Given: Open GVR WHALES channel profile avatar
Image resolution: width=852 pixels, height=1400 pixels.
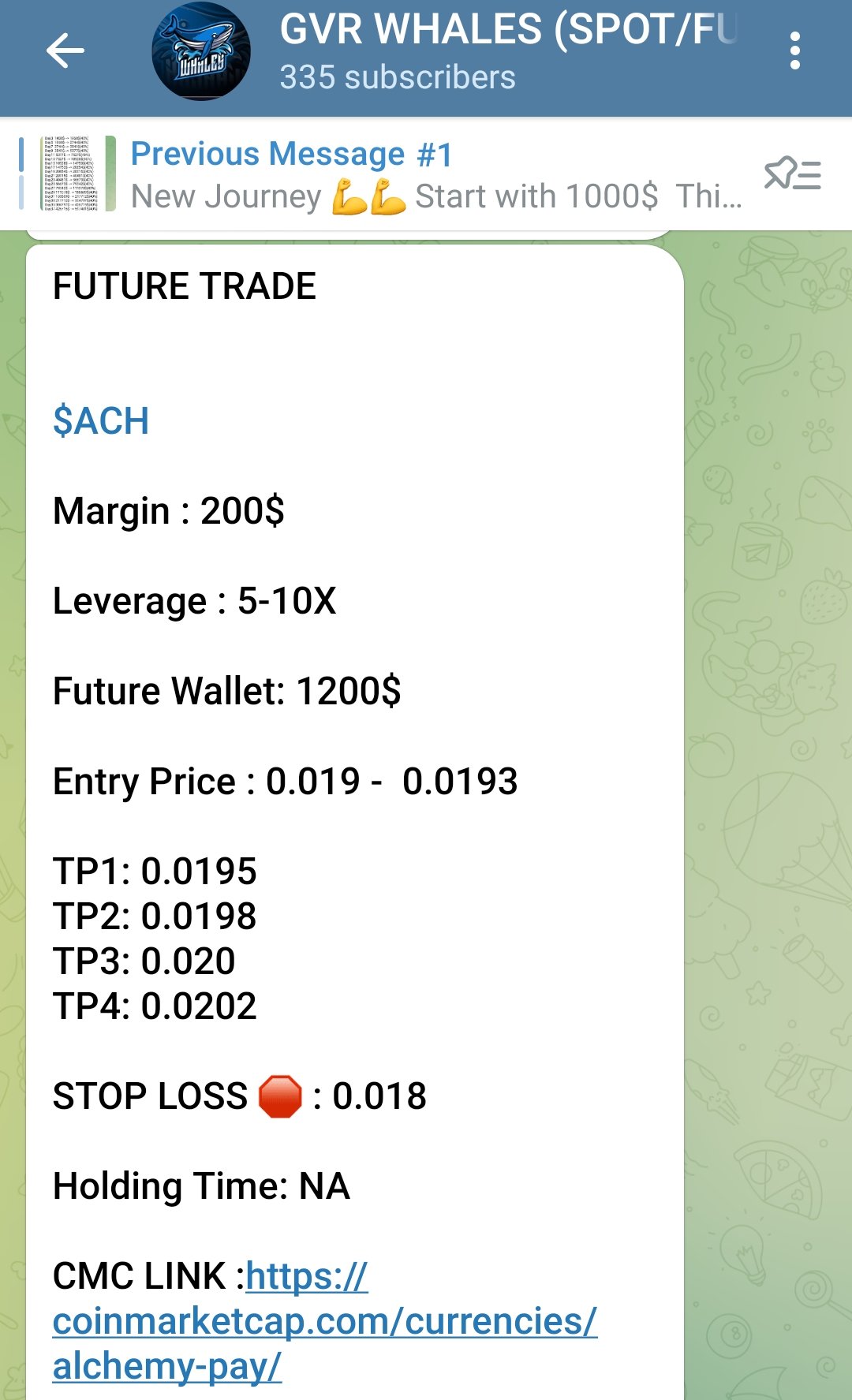Looking at the screenshot, I should point(201,51).
